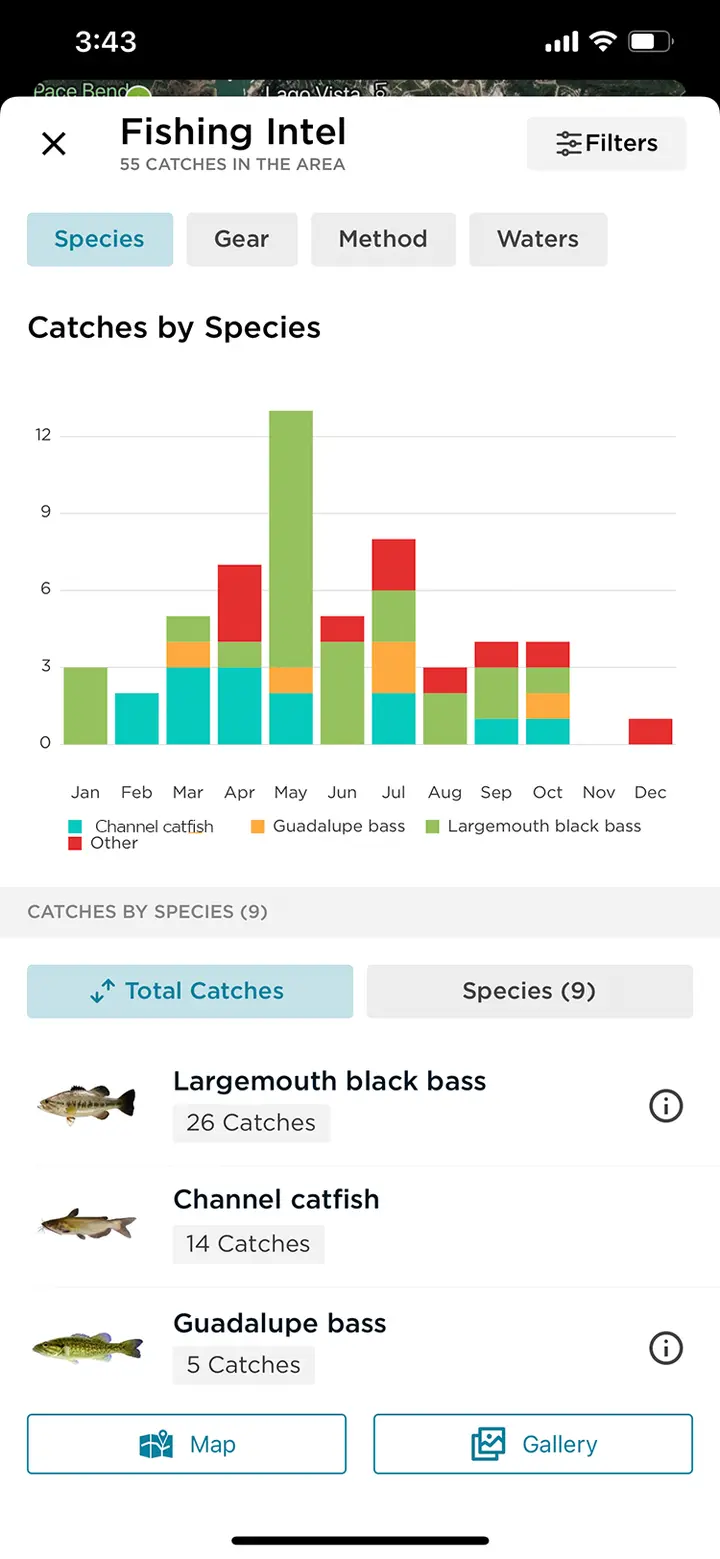Sort the list by Total Catches
720x1559 pixels.
coord(190,991)
